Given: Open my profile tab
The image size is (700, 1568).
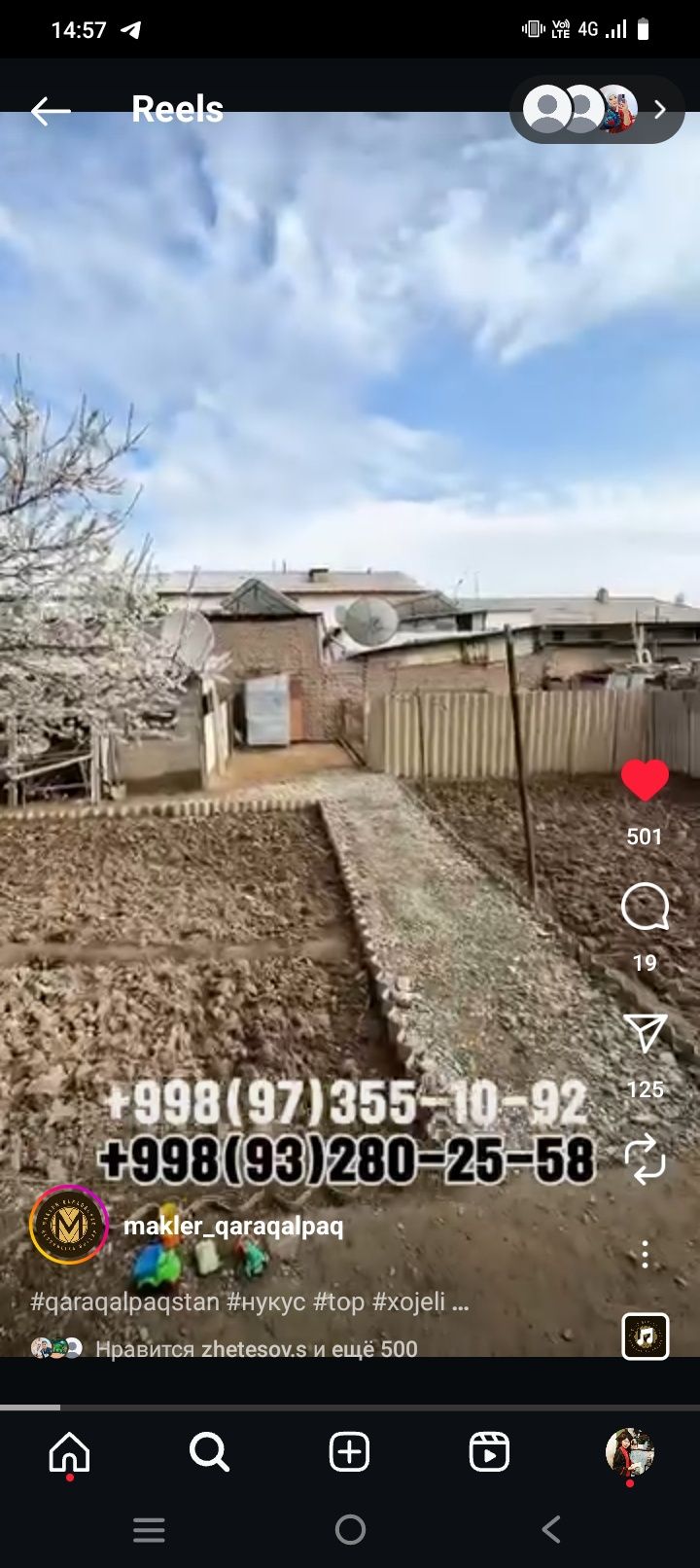Looking at the screenshot, I should [629, 1453].
